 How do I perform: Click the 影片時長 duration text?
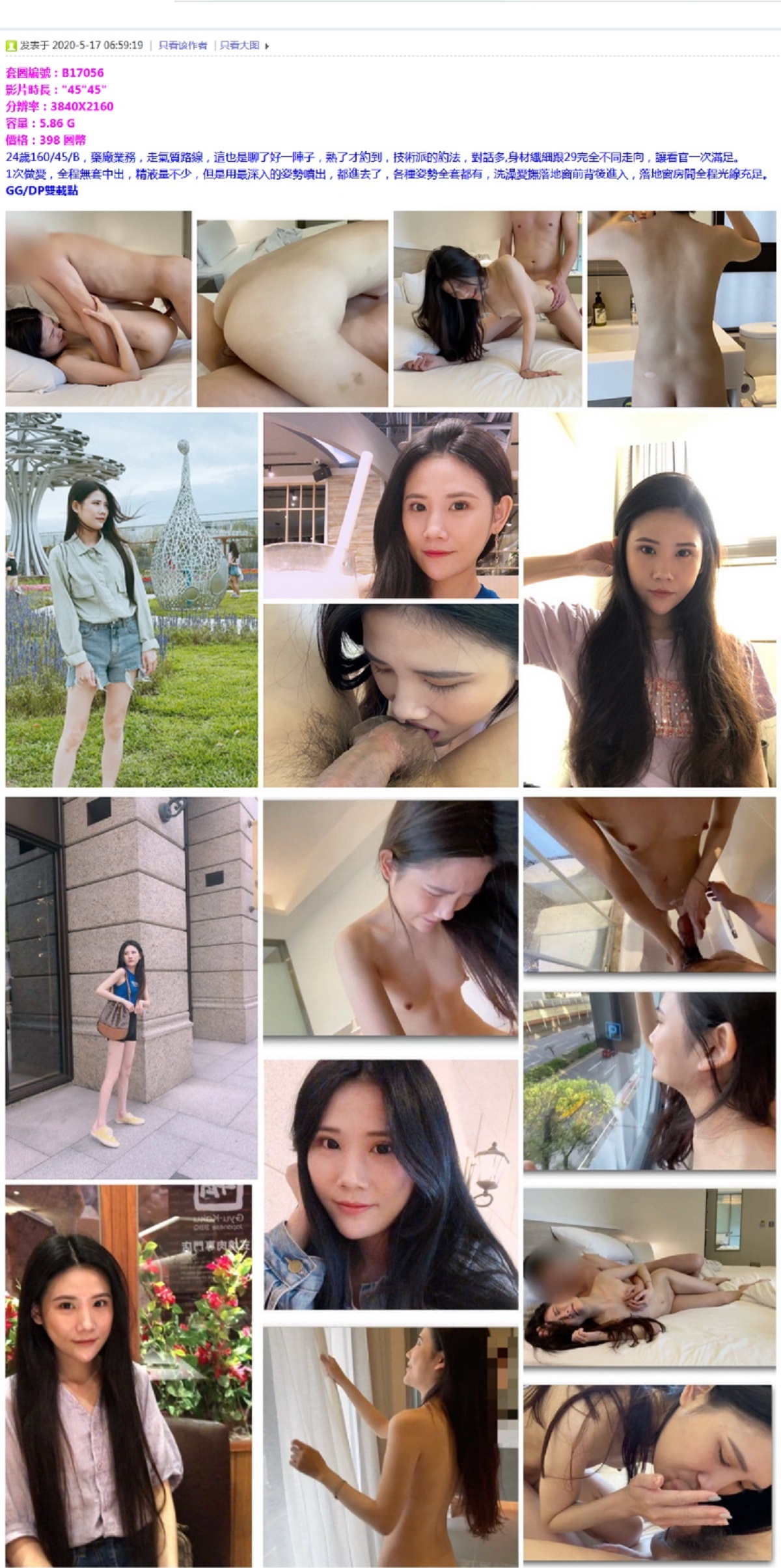click(x=55, y=90)
